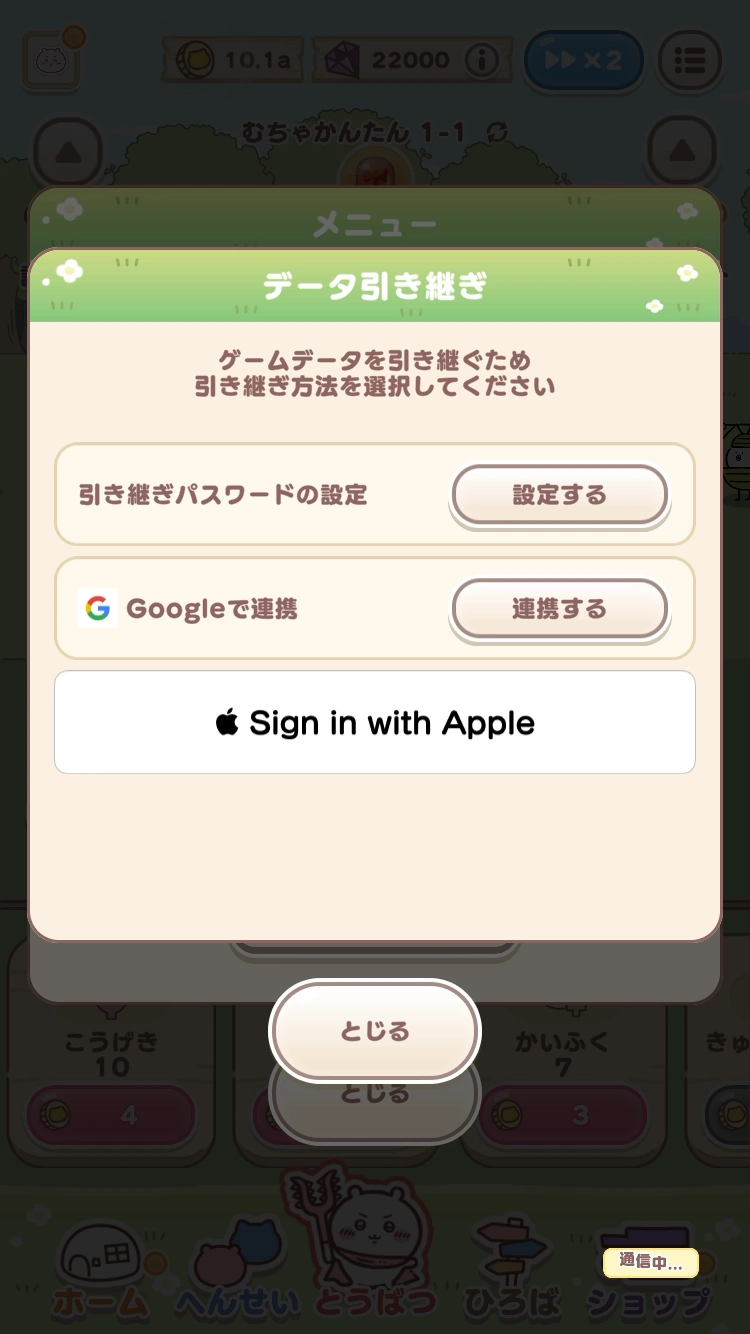Tap the Sign in with Apple button
750x1334 pixels.
tap(375, 722)
